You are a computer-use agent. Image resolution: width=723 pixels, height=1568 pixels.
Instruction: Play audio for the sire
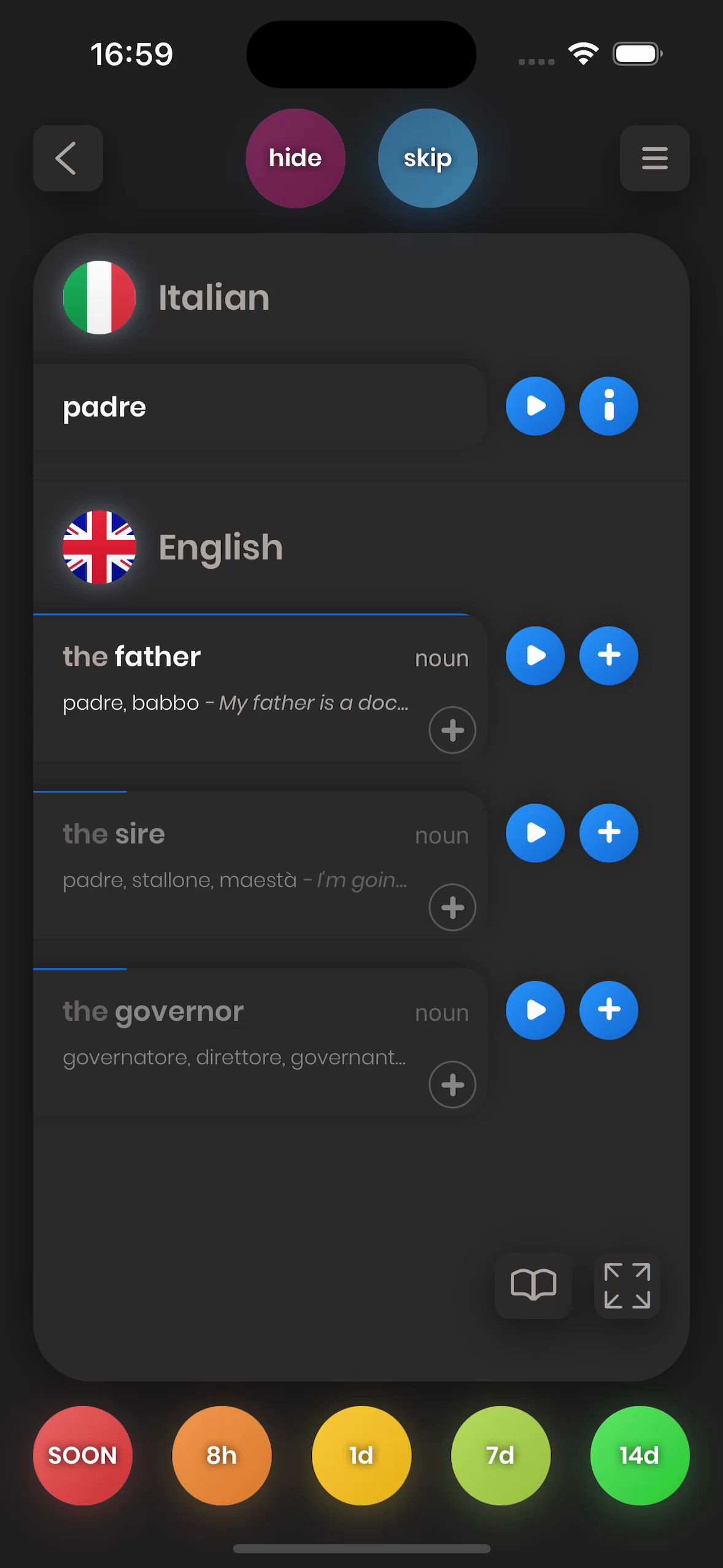(x=535, y=833)
